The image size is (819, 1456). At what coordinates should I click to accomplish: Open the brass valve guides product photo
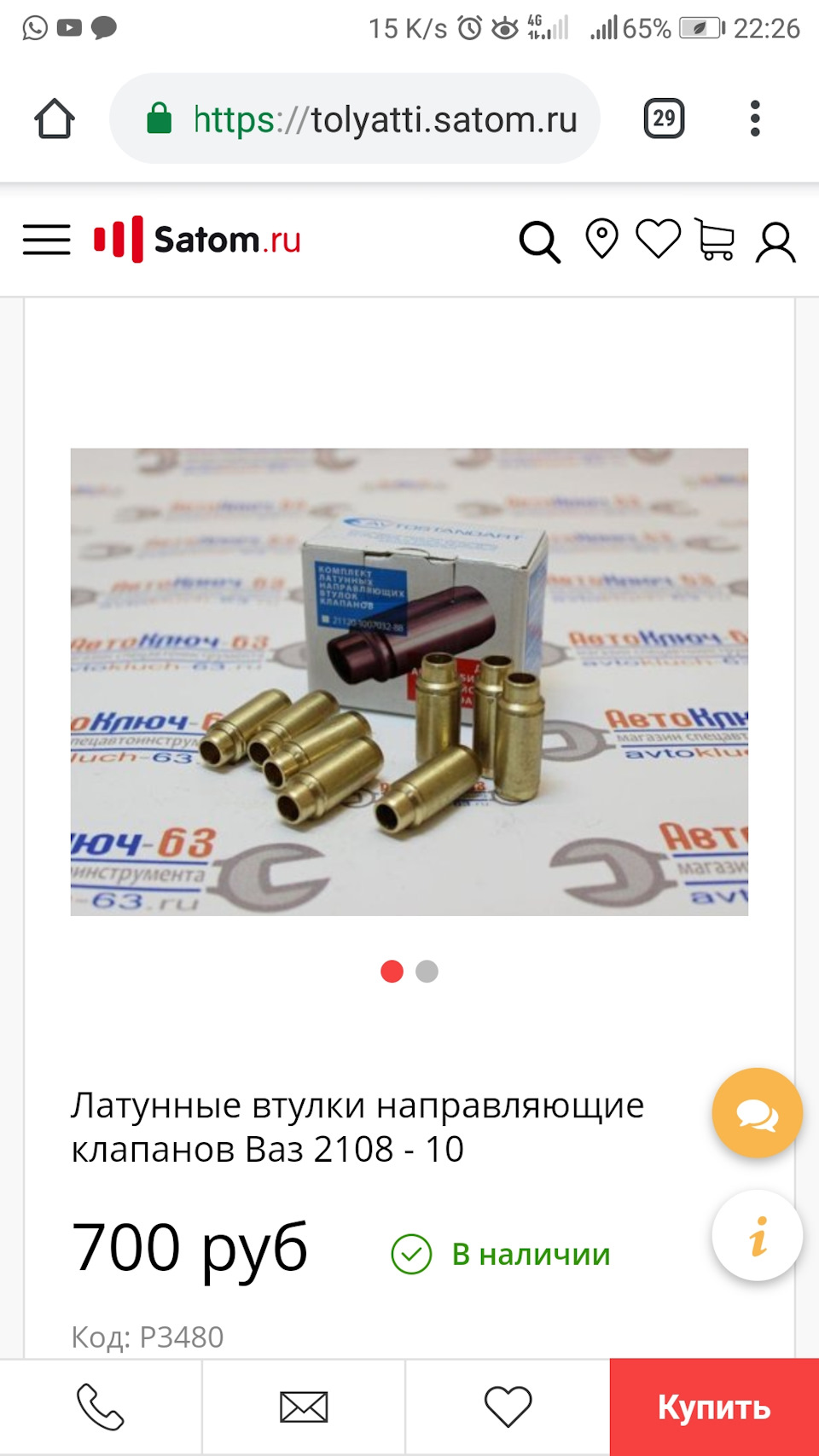click(x=409, y=682)
